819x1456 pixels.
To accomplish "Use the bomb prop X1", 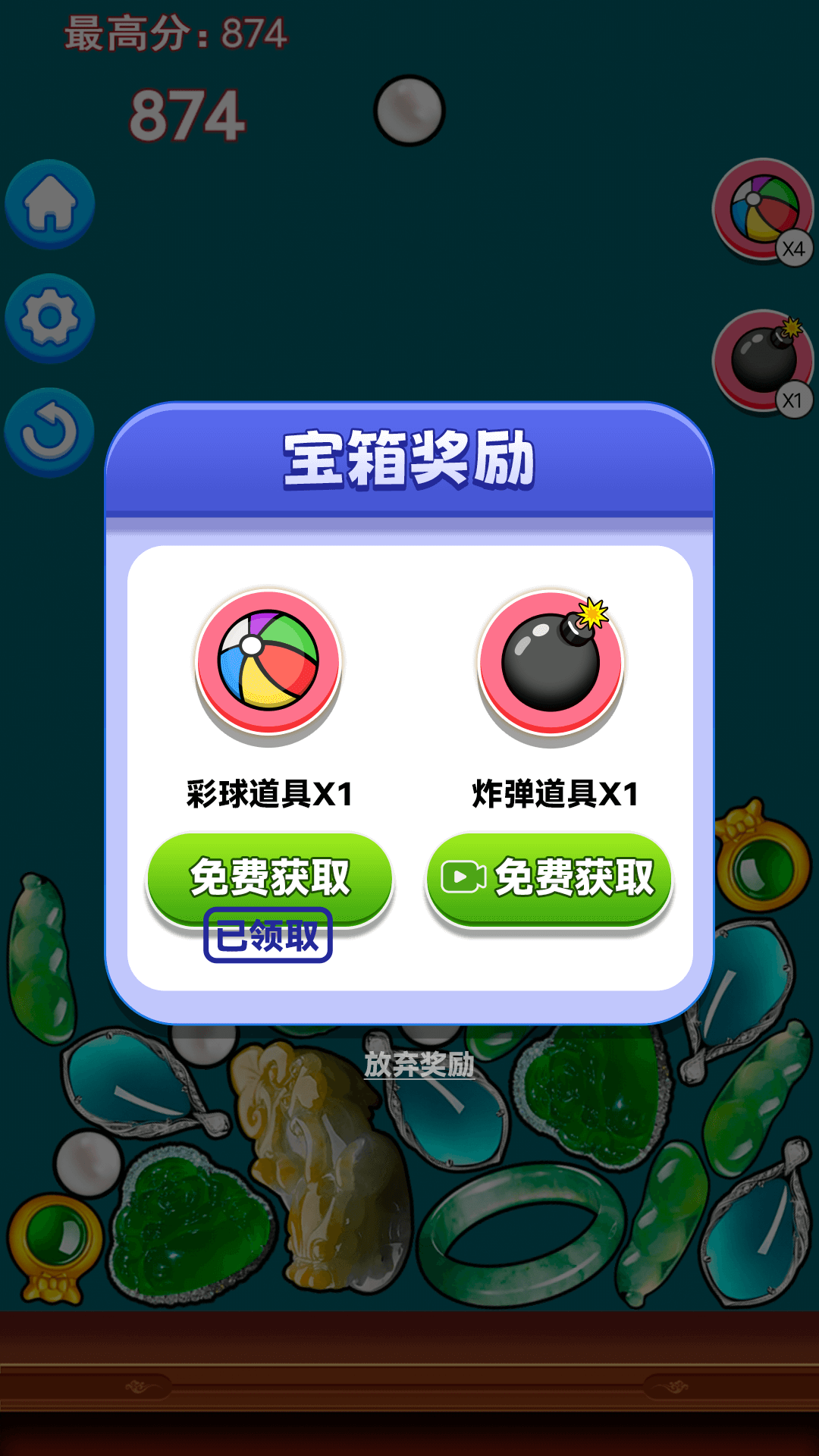I will click(x=762, y=360).
